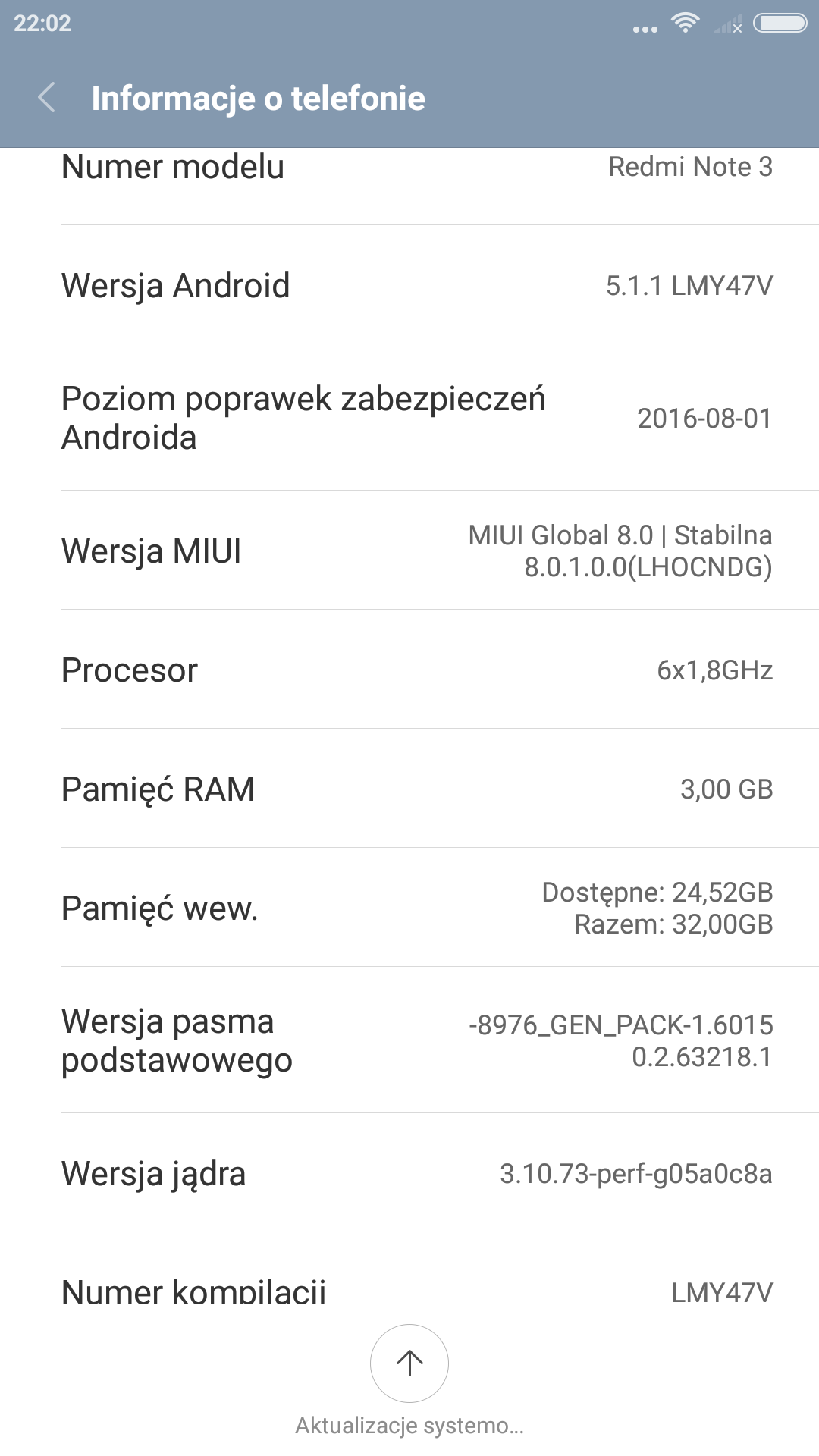Screen dimensions: 819x1456
Task: Go back from Informacje o telefonie
Action: (47, 98)
